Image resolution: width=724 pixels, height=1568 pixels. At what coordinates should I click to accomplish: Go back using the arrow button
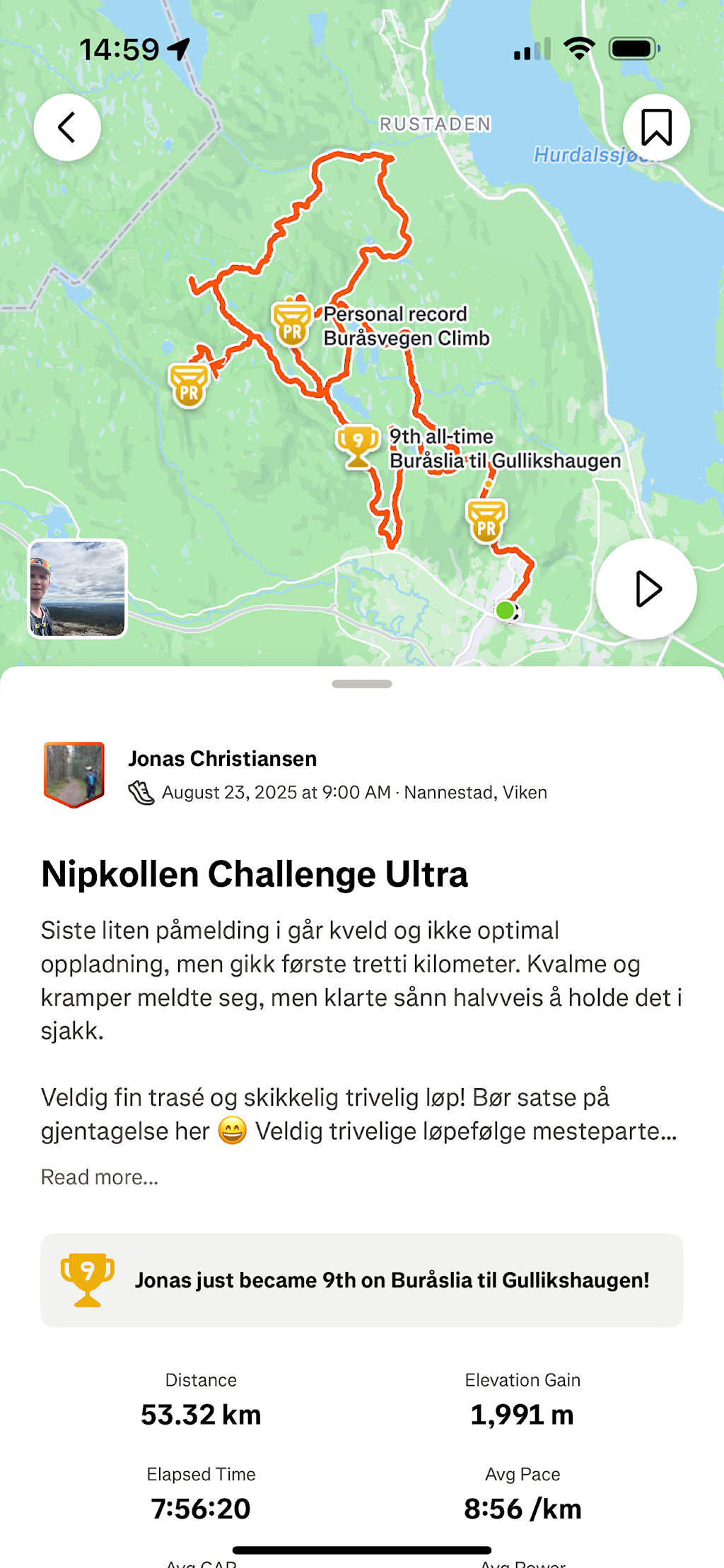click(x=67, y=128)
